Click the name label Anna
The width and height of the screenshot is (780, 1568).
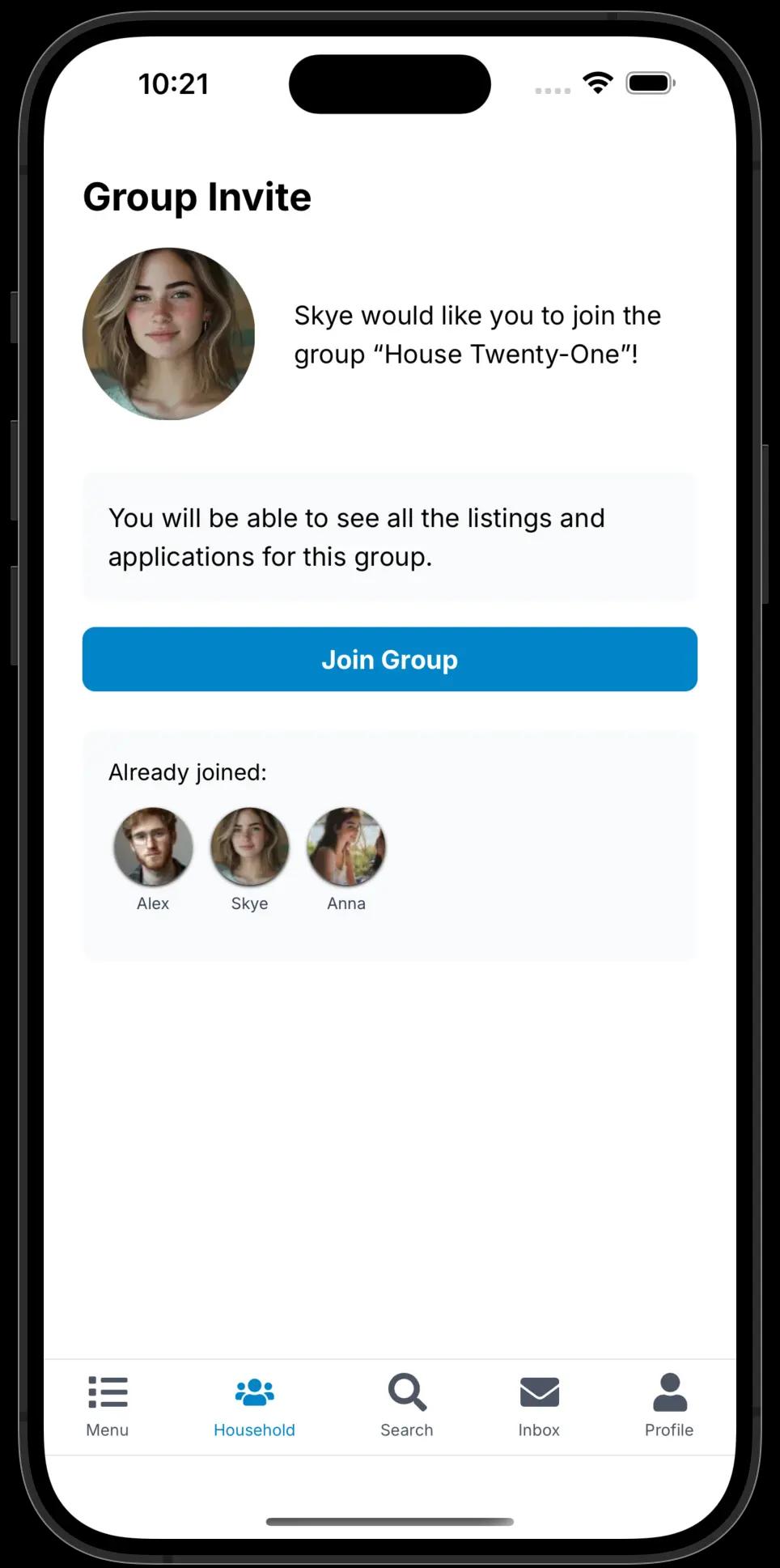pos(346,903)
